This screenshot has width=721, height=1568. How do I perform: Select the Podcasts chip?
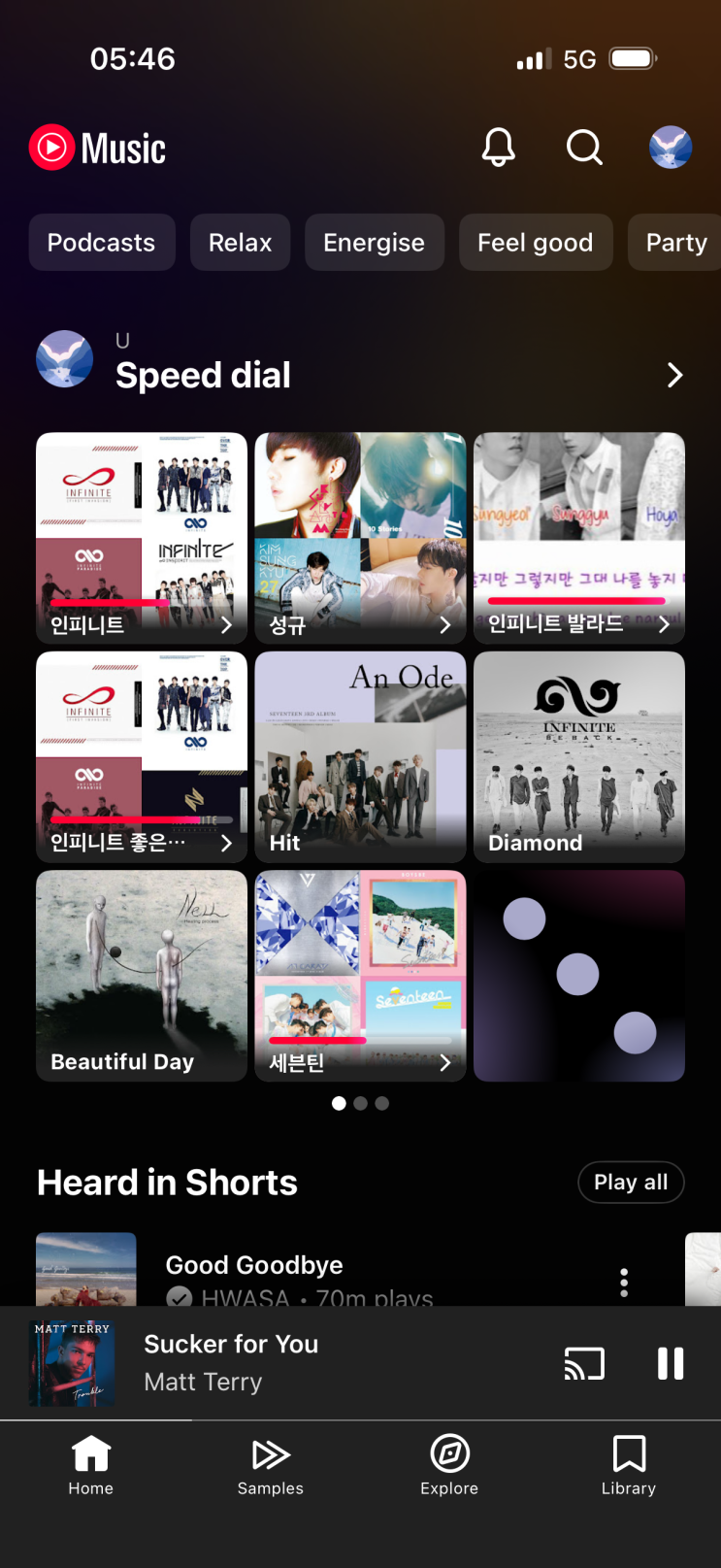coord(102,243)
